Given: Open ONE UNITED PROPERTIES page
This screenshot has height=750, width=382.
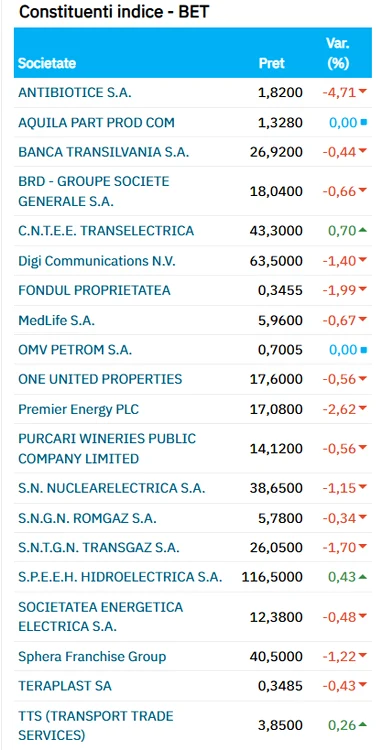Looking at the screenshot, I should [100, 379].
